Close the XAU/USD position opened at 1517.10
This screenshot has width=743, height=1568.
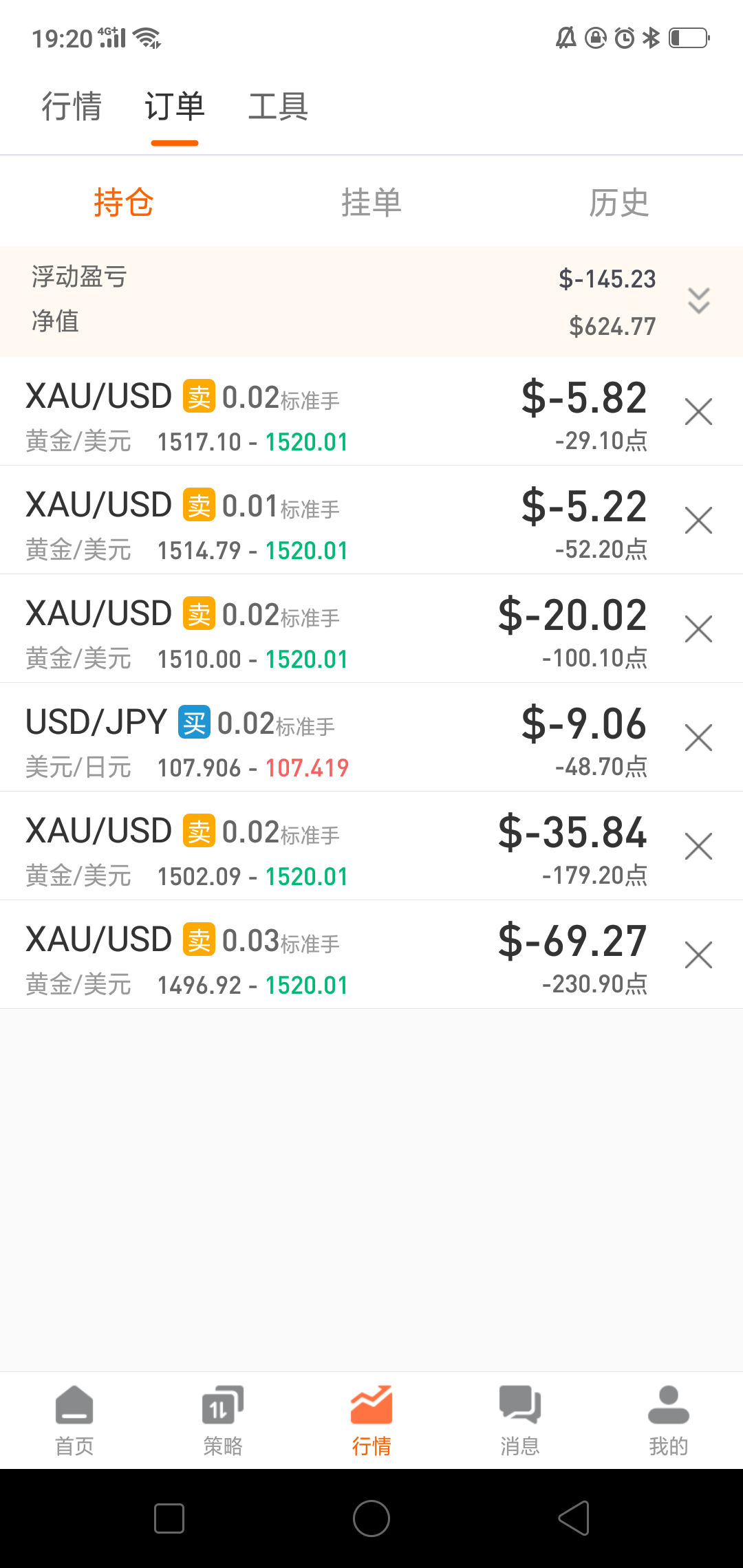(698, 411)
